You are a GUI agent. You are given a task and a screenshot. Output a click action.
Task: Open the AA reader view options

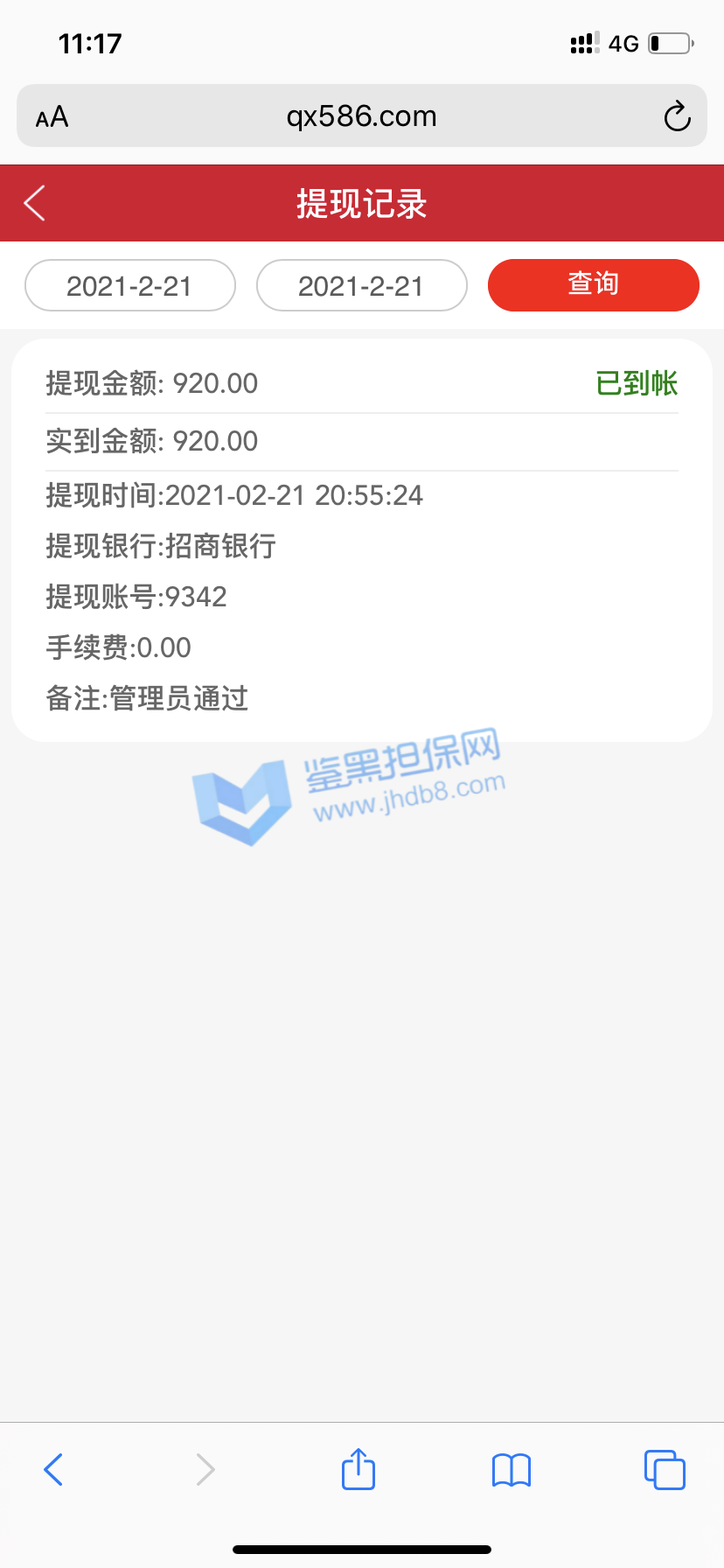coord(52,116)
